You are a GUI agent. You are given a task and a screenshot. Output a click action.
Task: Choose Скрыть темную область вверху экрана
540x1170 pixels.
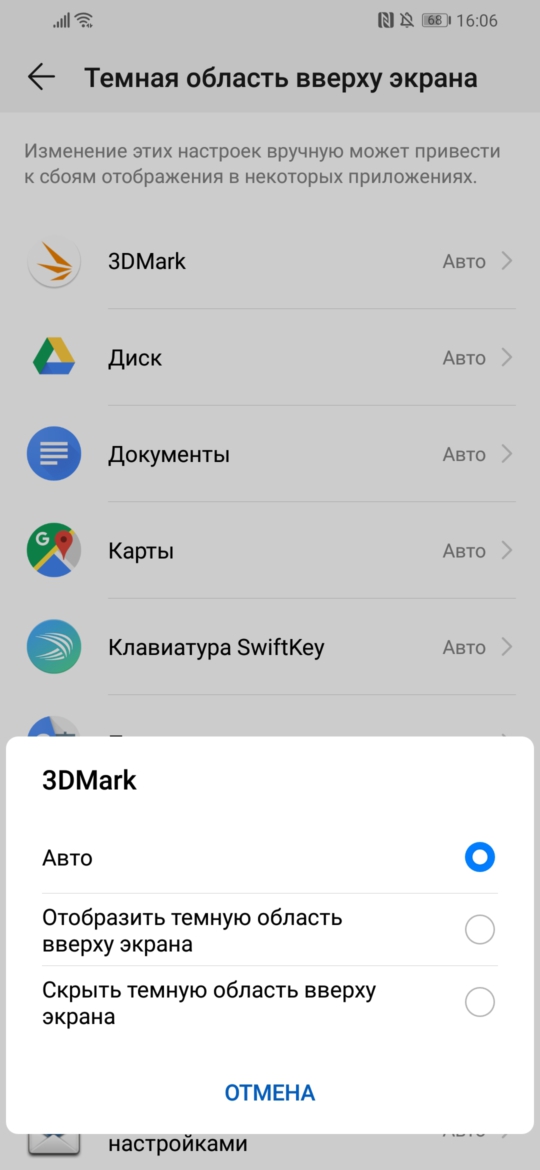(270, 1002)
